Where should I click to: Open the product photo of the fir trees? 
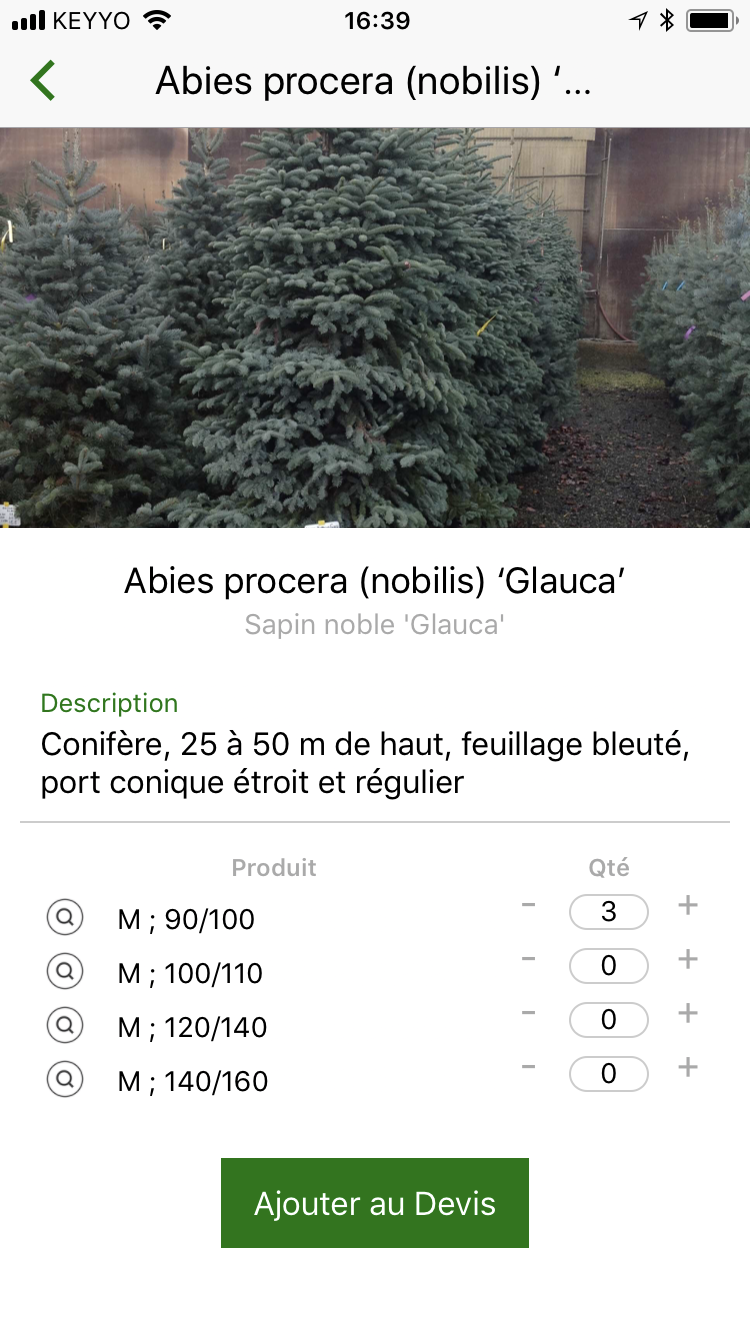[x=375, y=328]
